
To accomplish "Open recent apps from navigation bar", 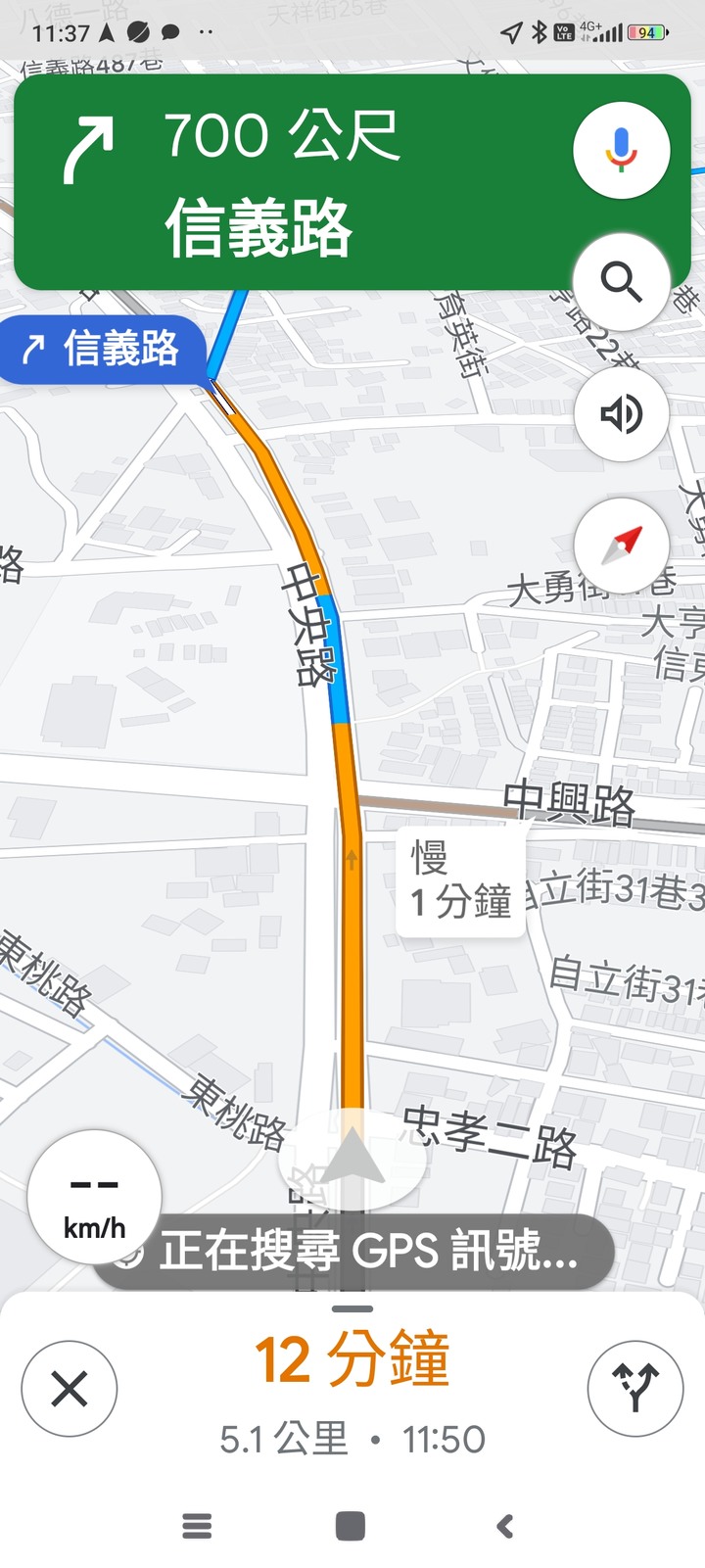I will tap(197, 1526).
